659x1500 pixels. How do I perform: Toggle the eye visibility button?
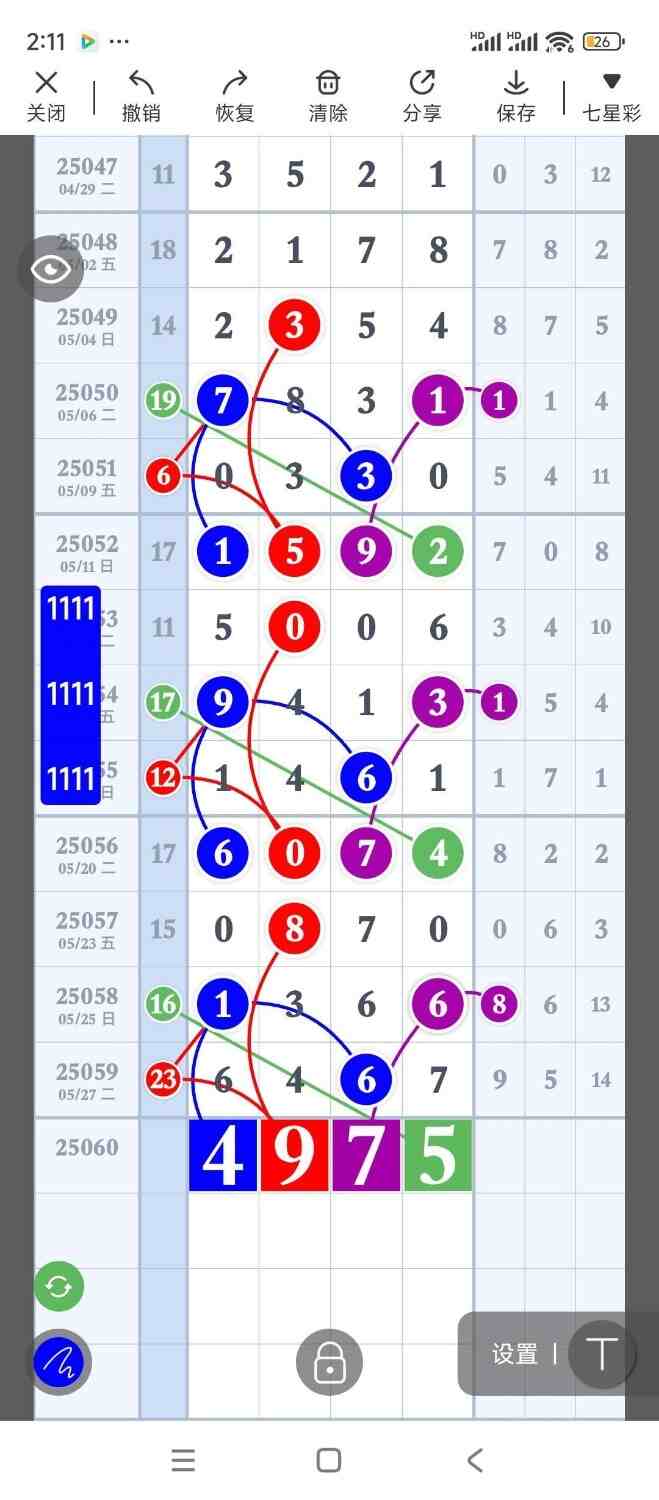50,268
